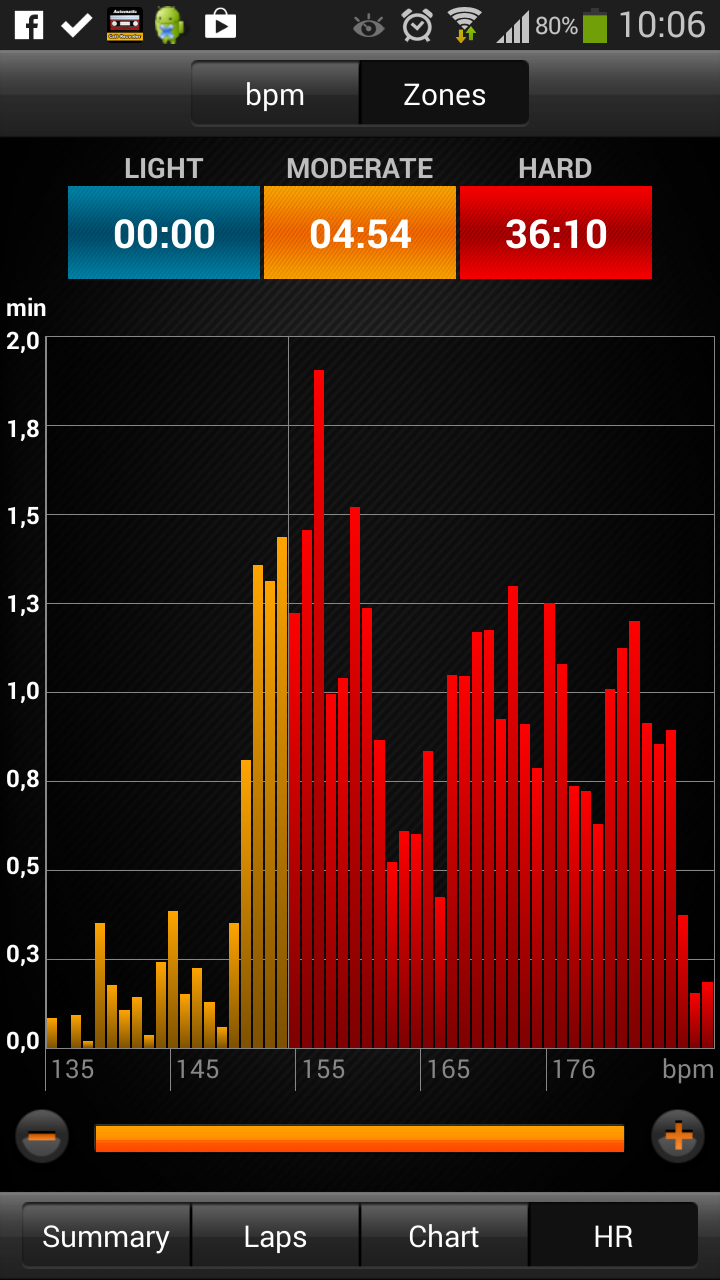
Task: Select the Zones segment
Action: coord(444,95)
